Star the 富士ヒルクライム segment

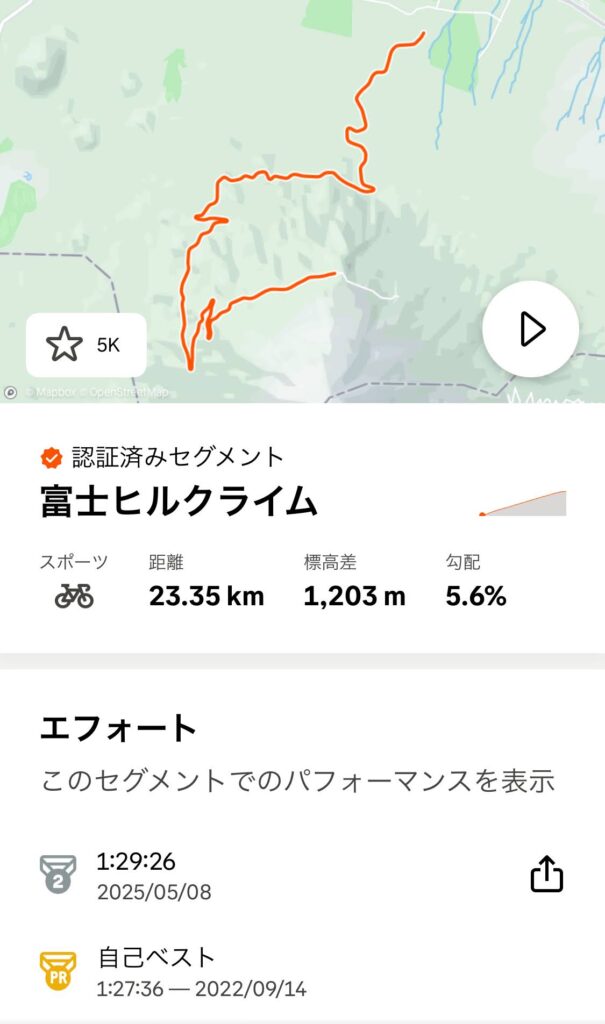pyautogui.click(x=86, y=345)
